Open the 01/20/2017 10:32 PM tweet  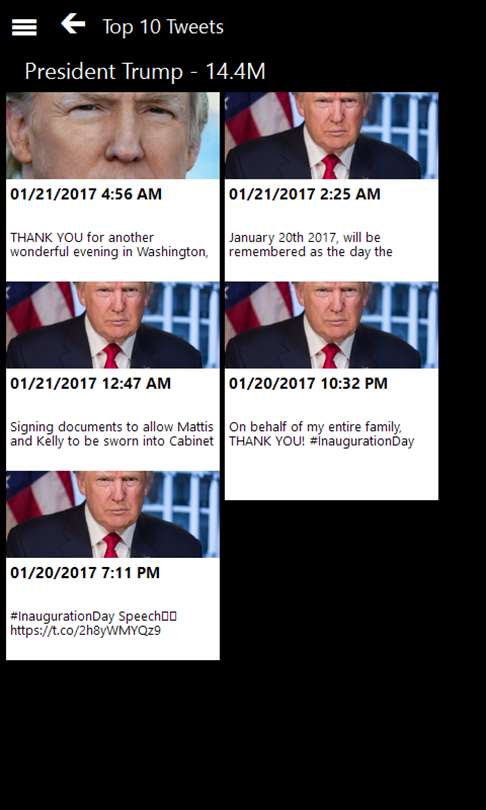click(x=332, y=391)
